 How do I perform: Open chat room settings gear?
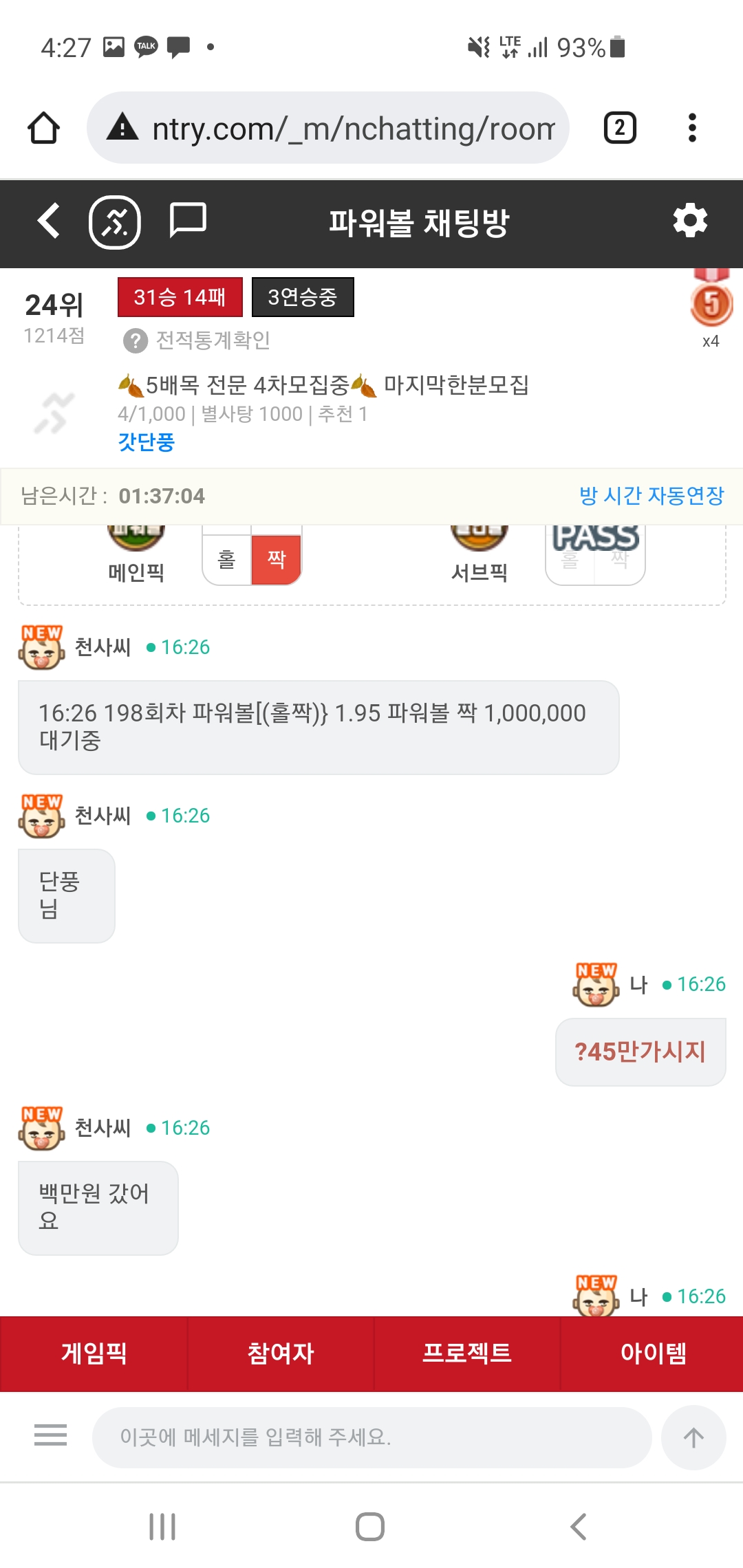coord(690,221)
